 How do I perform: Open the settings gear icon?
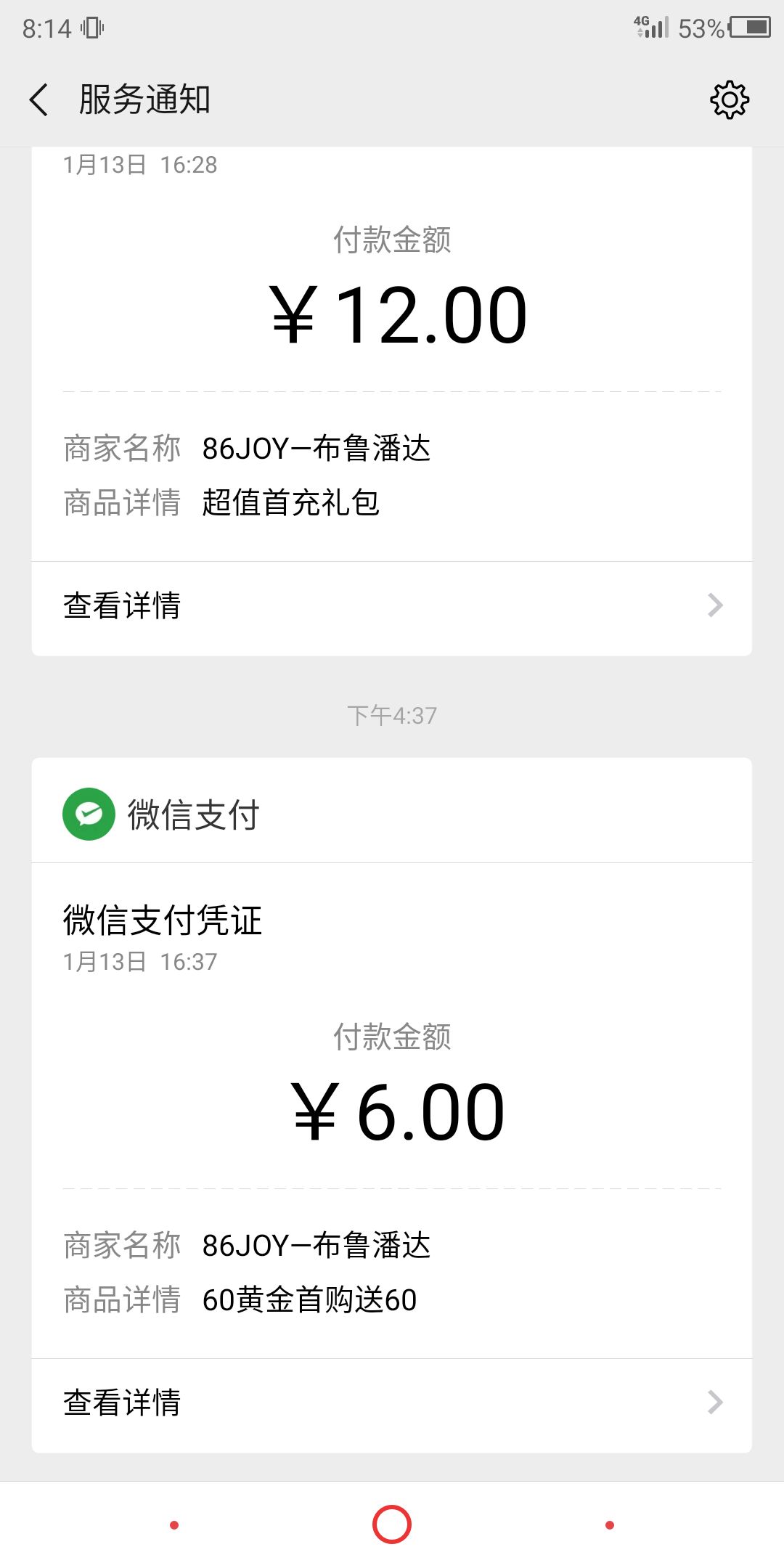729,99
